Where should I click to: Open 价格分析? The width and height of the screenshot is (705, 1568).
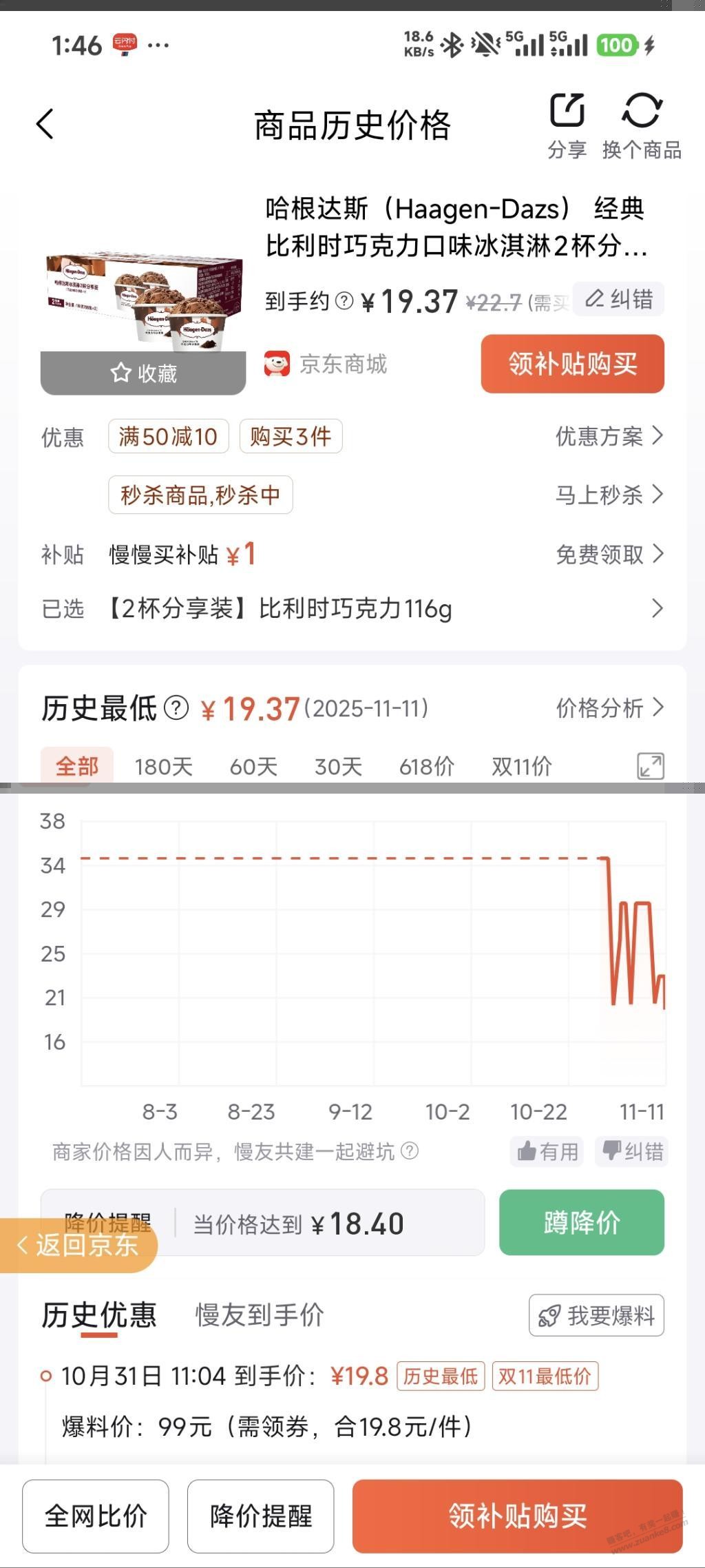pos(609,708)
